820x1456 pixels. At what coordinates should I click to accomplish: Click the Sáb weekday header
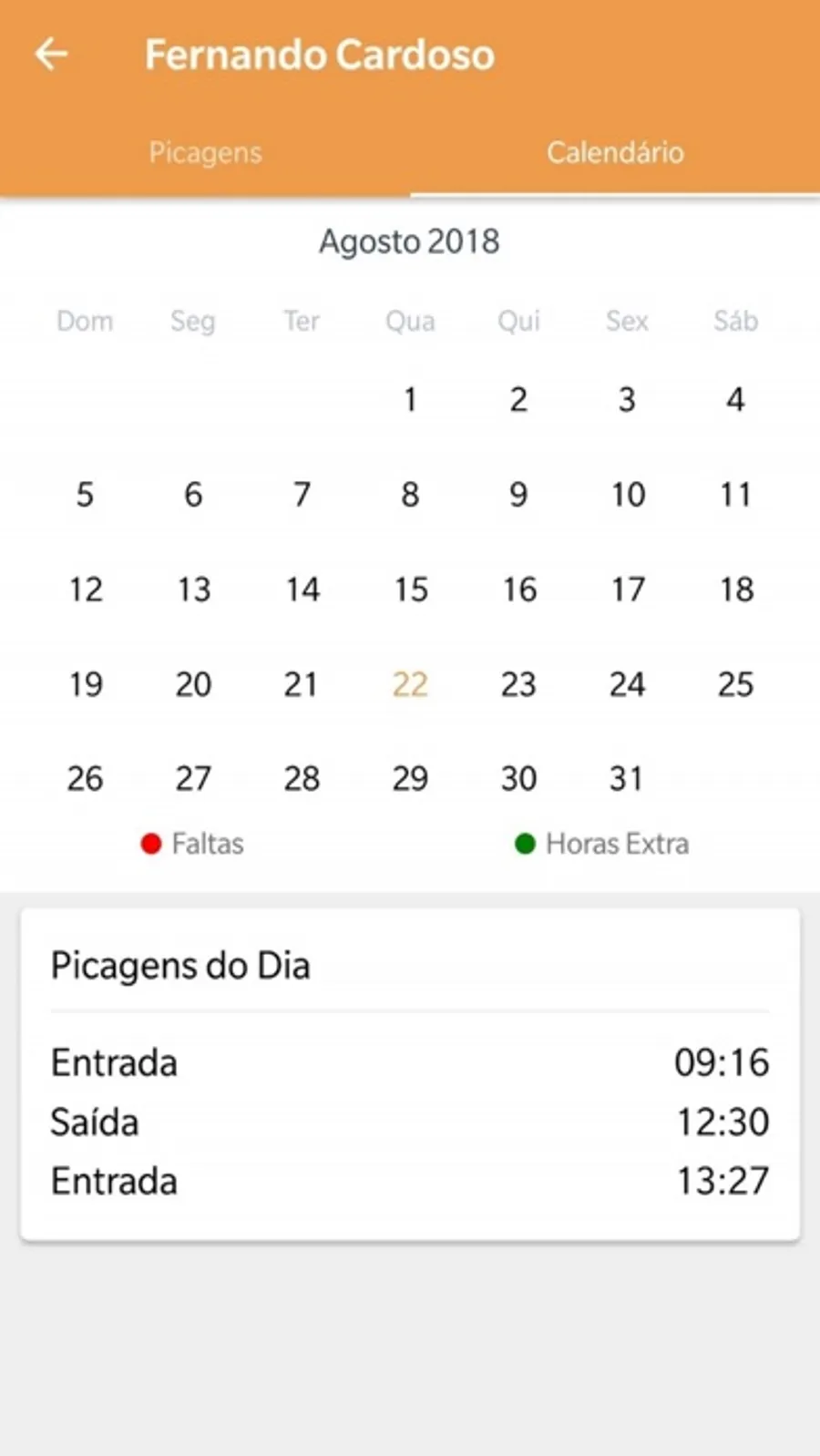point(735,321)
